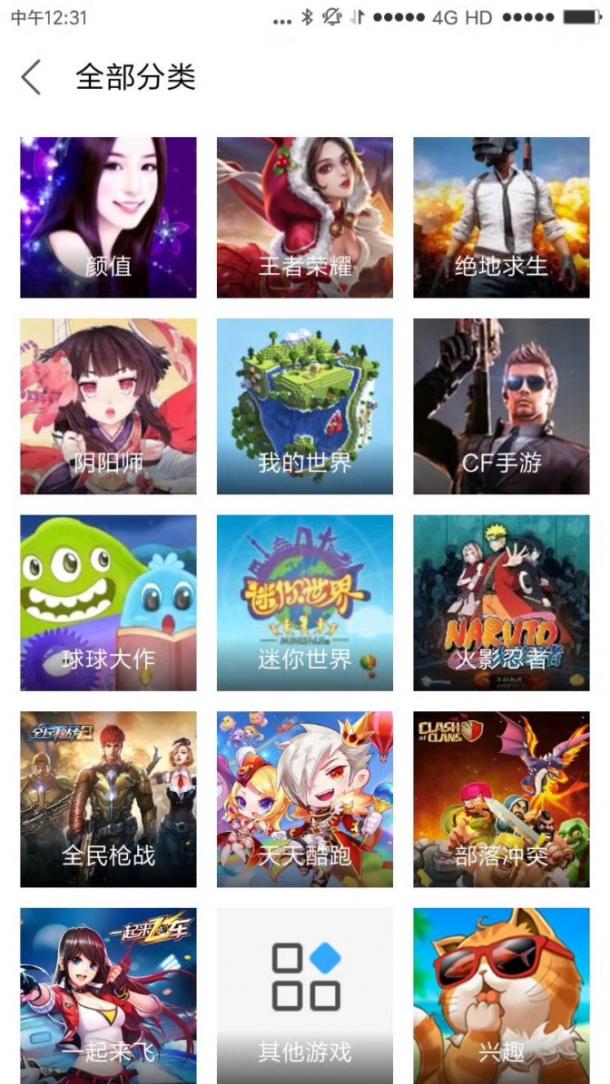The image size is (610, 1084).
Task: Open the 部落冲突 category
Action: click(x=501, y=799)
